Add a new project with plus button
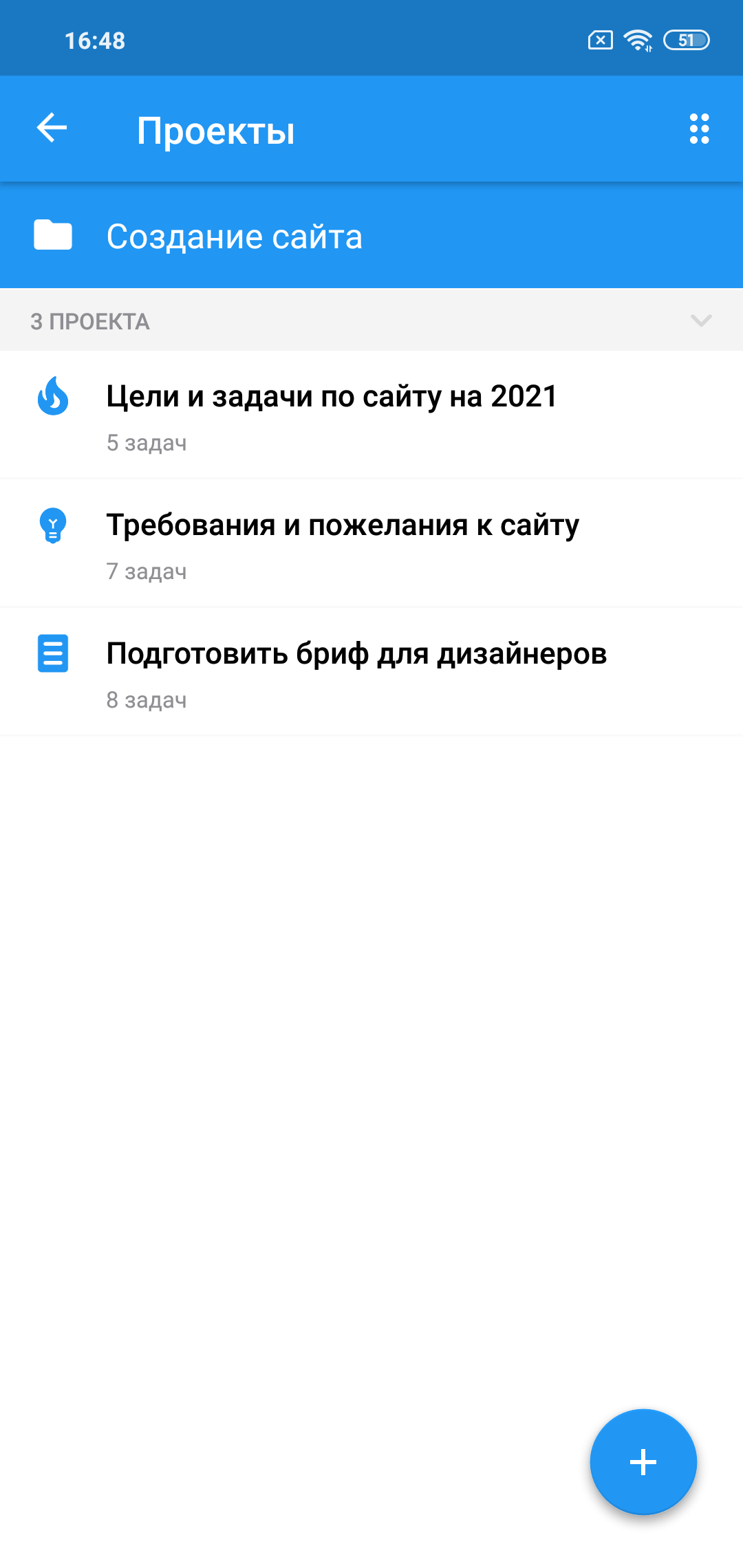The image size is (743, 1568). click(x=643, y=1461)
